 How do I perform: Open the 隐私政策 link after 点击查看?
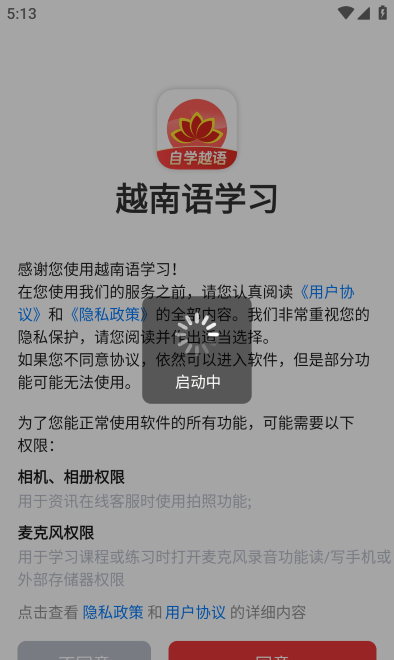click(113, 612)
